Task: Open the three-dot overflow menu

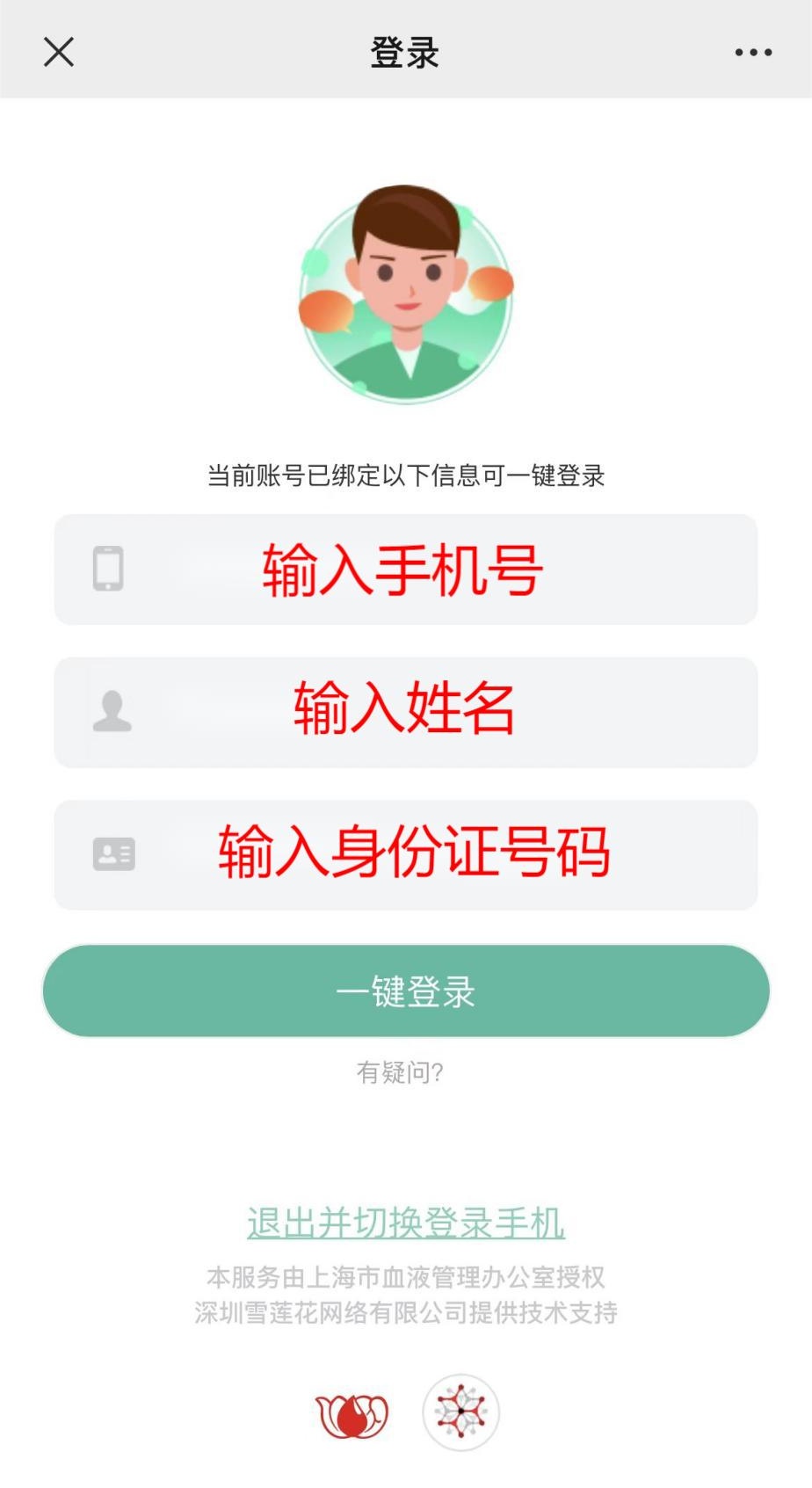Action: click(x=753, y=53)
